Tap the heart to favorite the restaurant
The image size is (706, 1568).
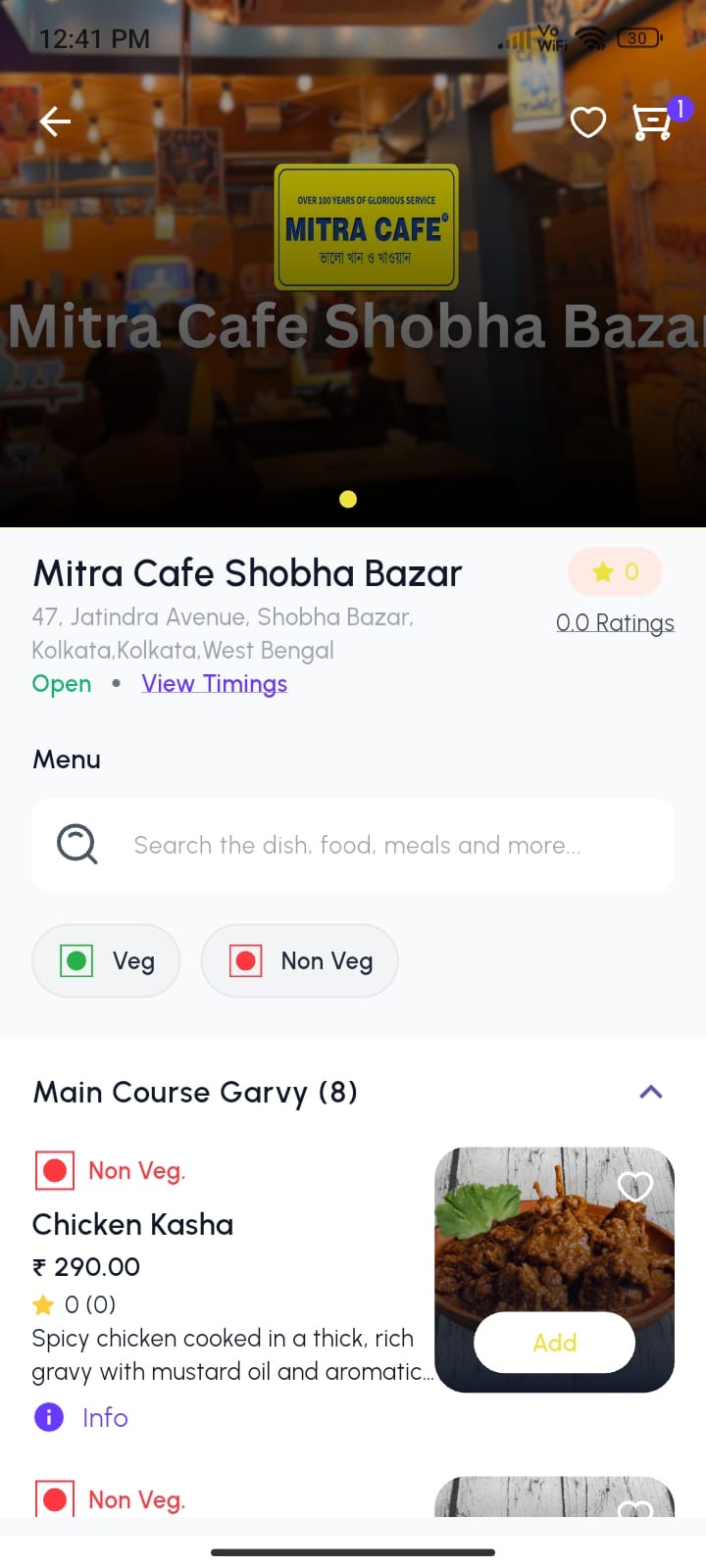(x=587, y=122)
